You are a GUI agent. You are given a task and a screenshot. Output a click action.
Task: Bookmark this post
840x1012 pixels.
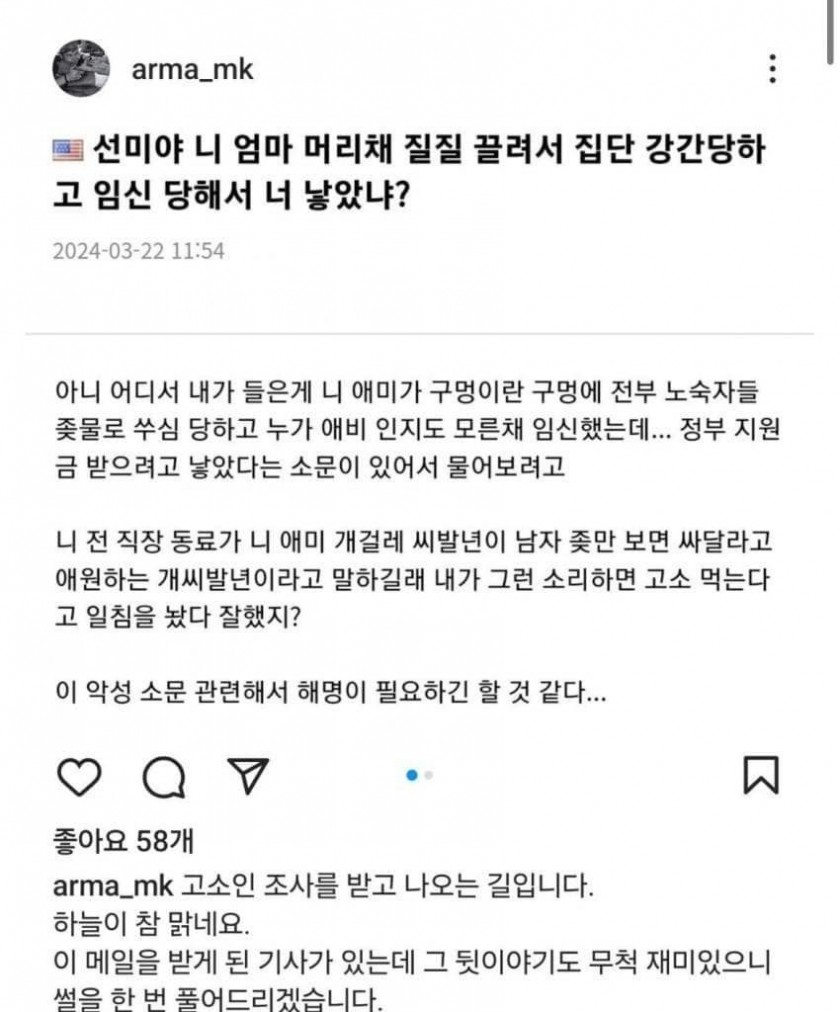click(762, 775)
